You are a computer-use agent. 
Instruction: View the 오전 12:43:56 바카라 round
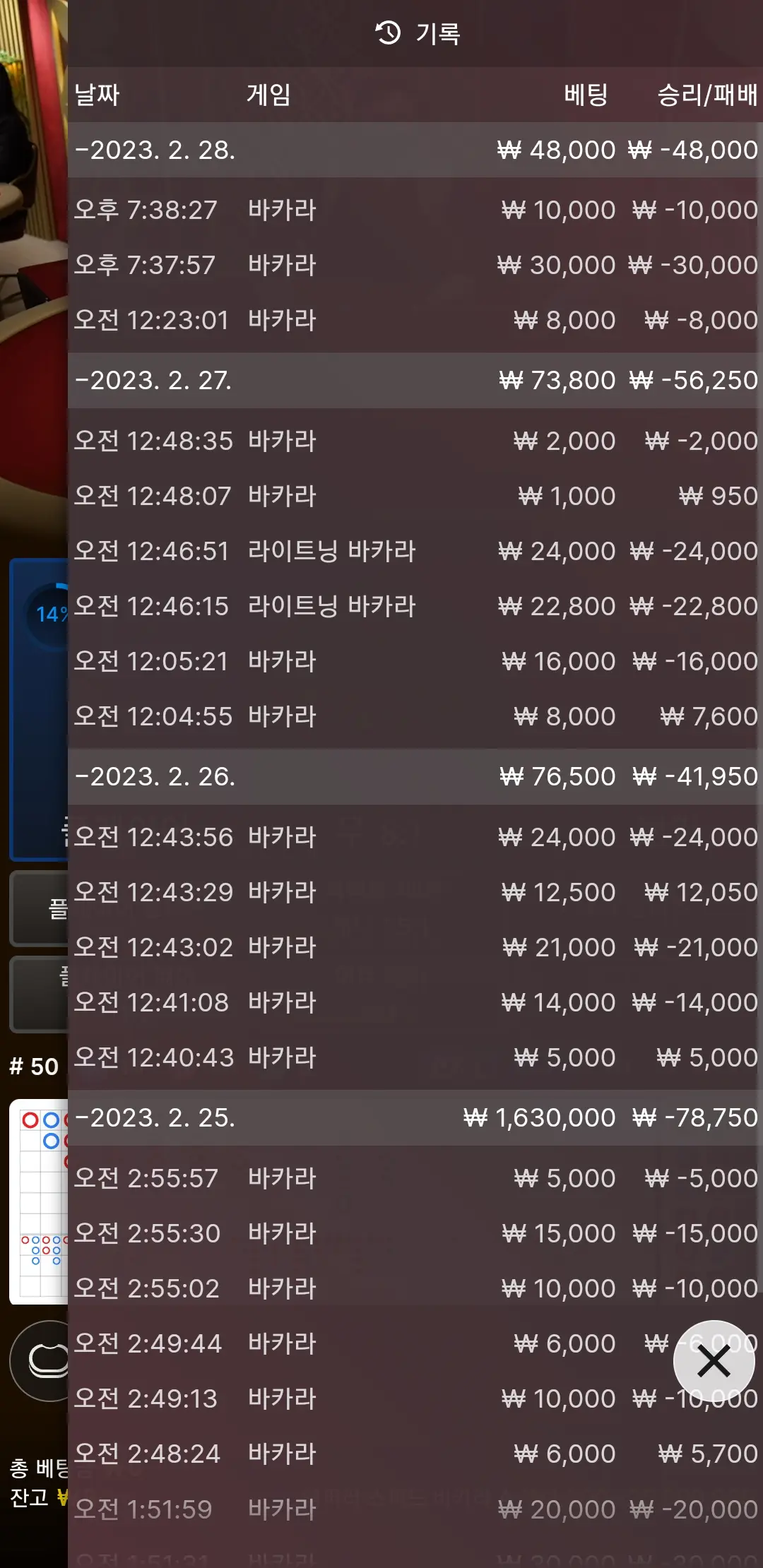coord(415,837)
